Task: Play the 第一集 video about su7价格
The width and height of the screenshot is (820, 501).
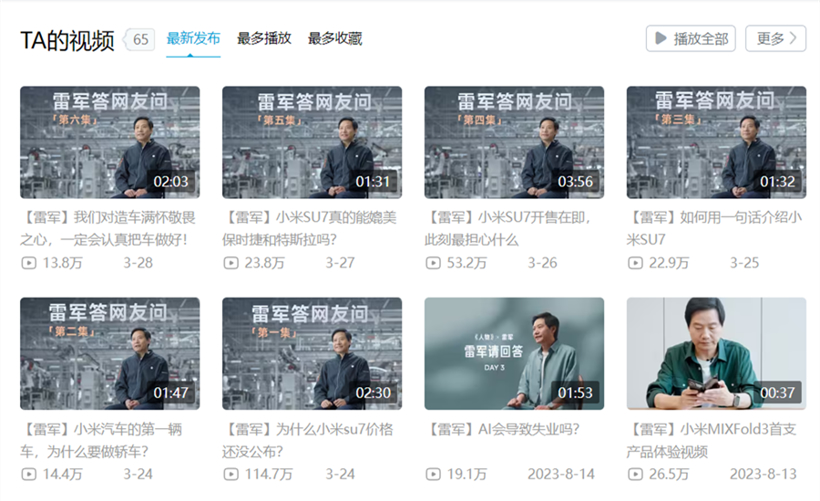Action: tap(312, 353)
